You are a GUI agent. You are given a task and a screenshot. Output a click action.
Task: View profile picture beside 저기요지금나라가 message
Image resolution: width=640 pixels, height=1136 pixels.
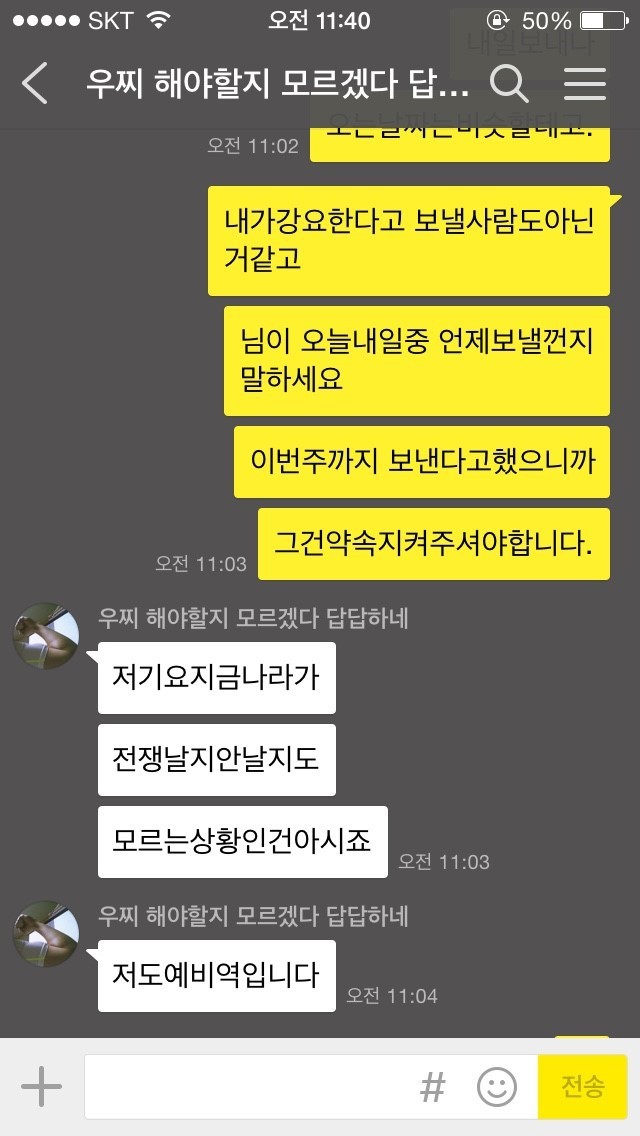click(45, 636)
